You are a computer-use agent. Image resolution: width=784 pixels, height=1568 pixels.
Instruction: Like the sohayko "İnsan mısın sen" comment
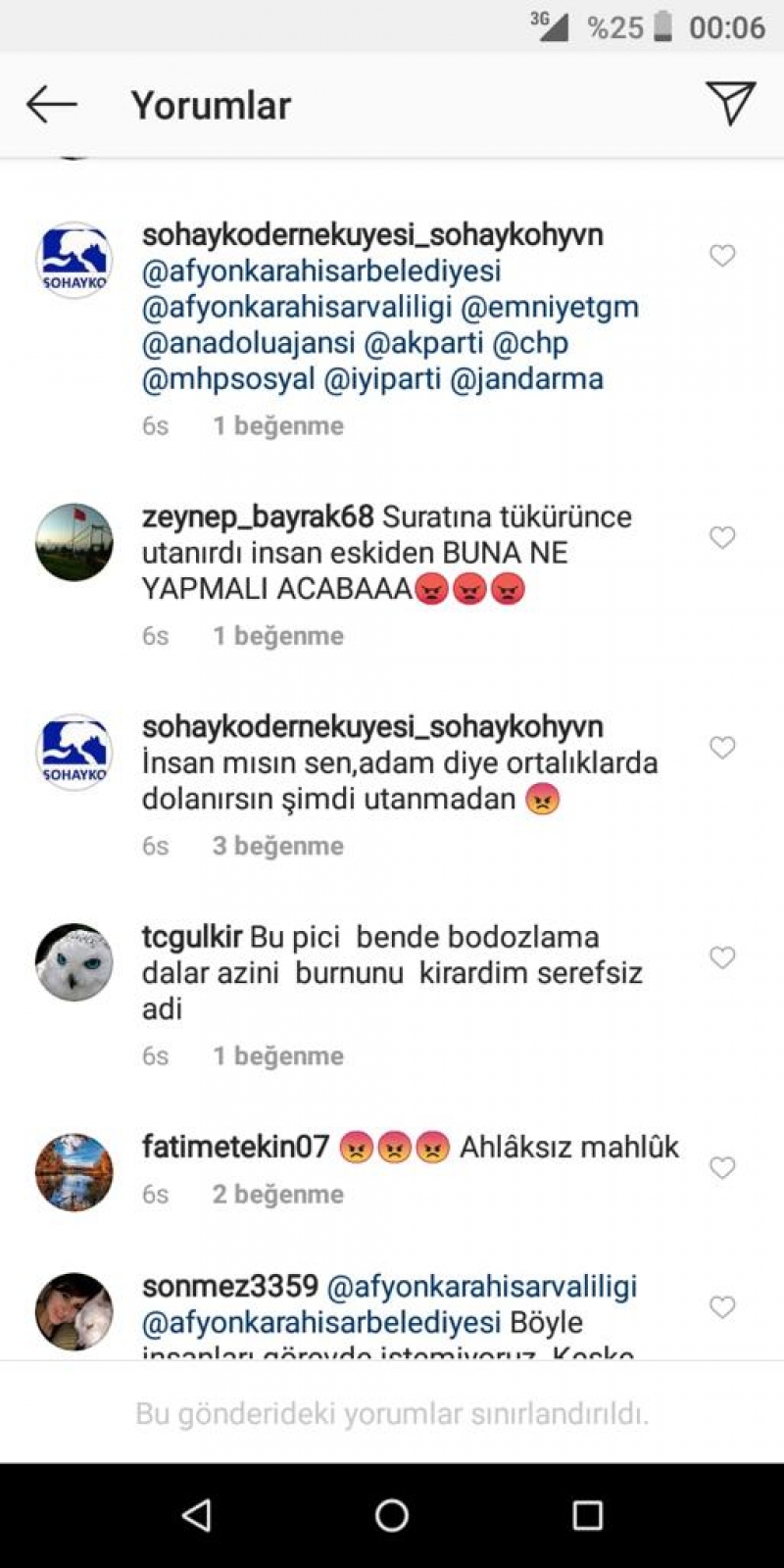pos(722,748)
